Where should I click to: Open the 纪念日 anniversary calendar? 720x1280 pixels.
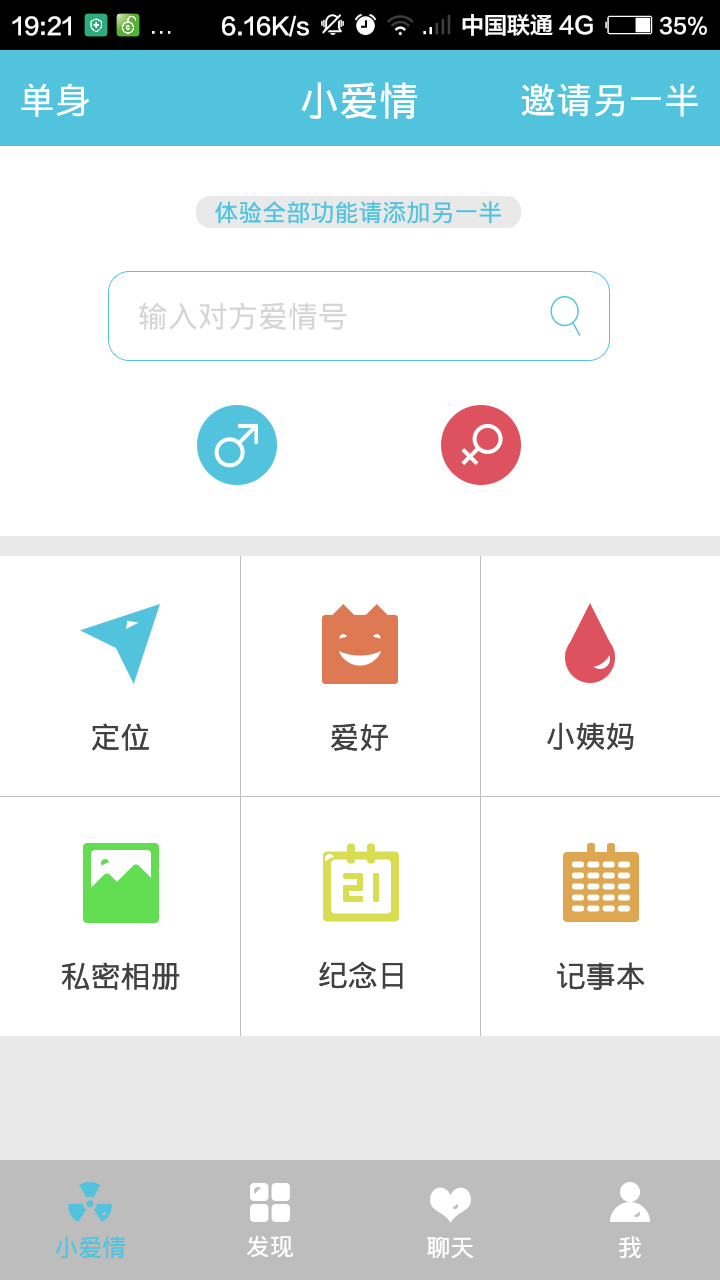coord(360,915)
